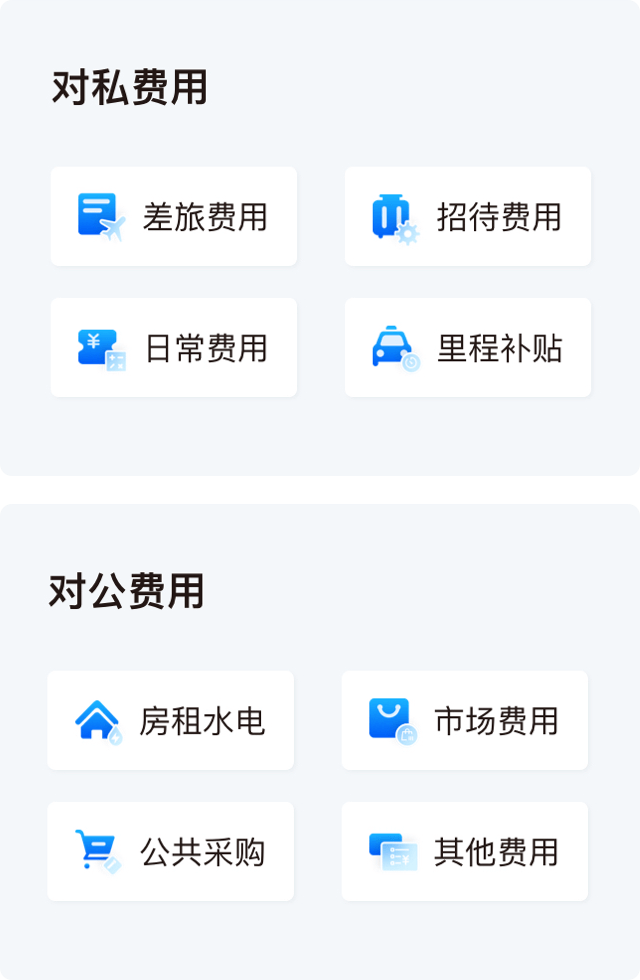
Task: Choose the 里程补贴 option
Action: click(467, 347)
